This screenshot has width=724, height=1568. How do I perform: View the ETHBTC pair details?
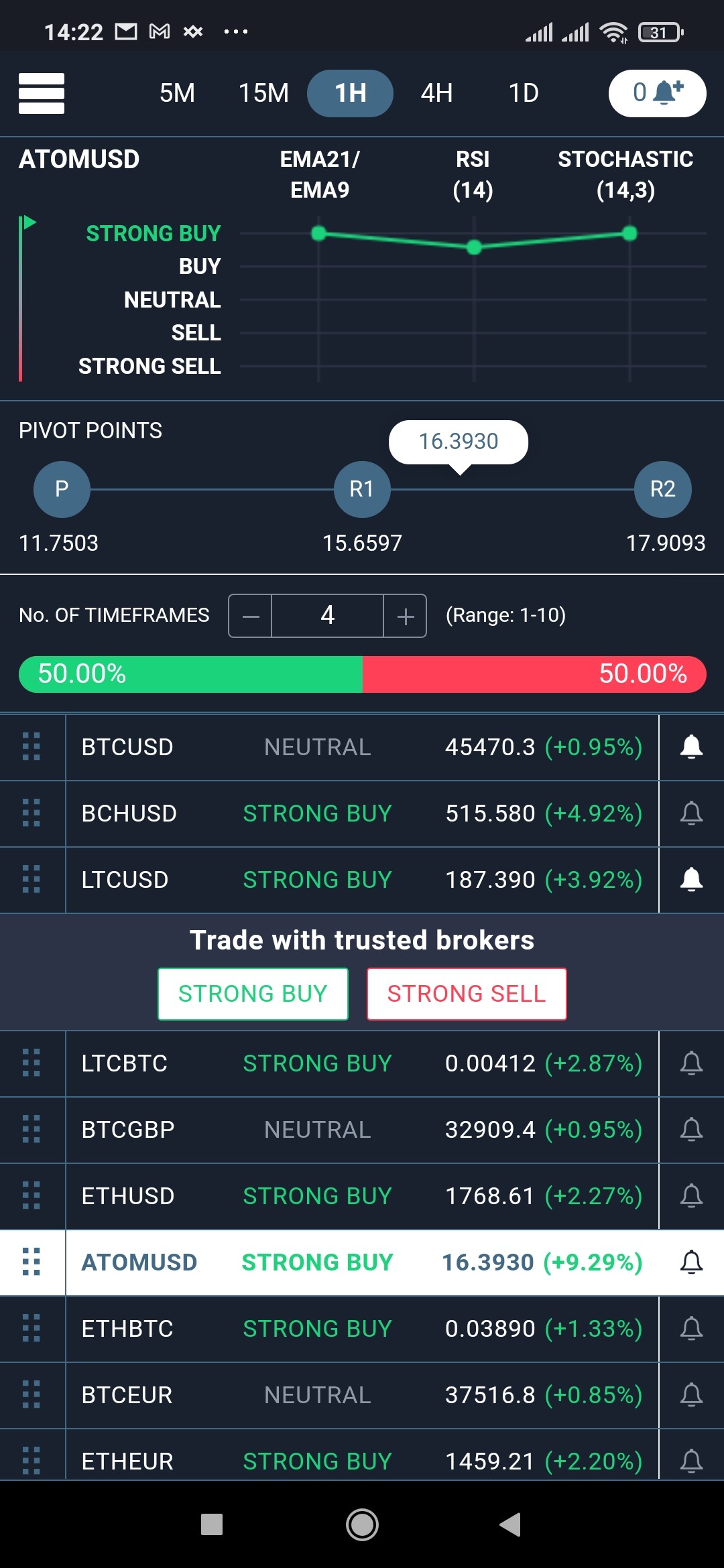point(362,1329)
